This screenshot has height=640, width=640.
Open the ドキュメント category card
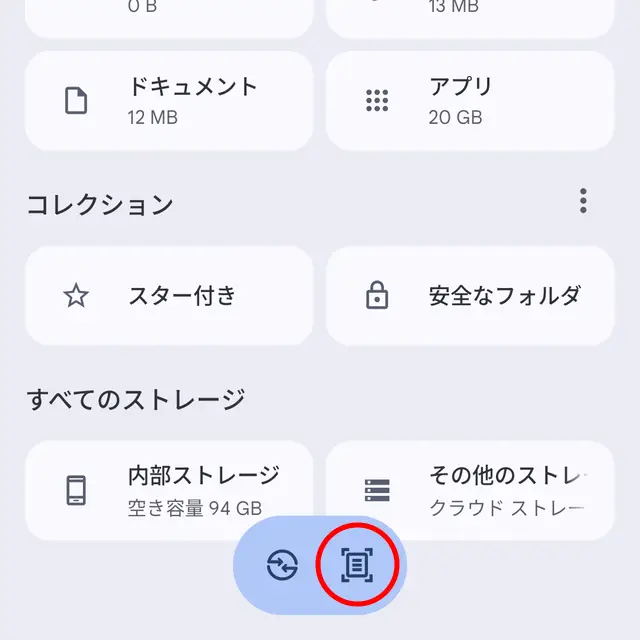coord(169,101)
